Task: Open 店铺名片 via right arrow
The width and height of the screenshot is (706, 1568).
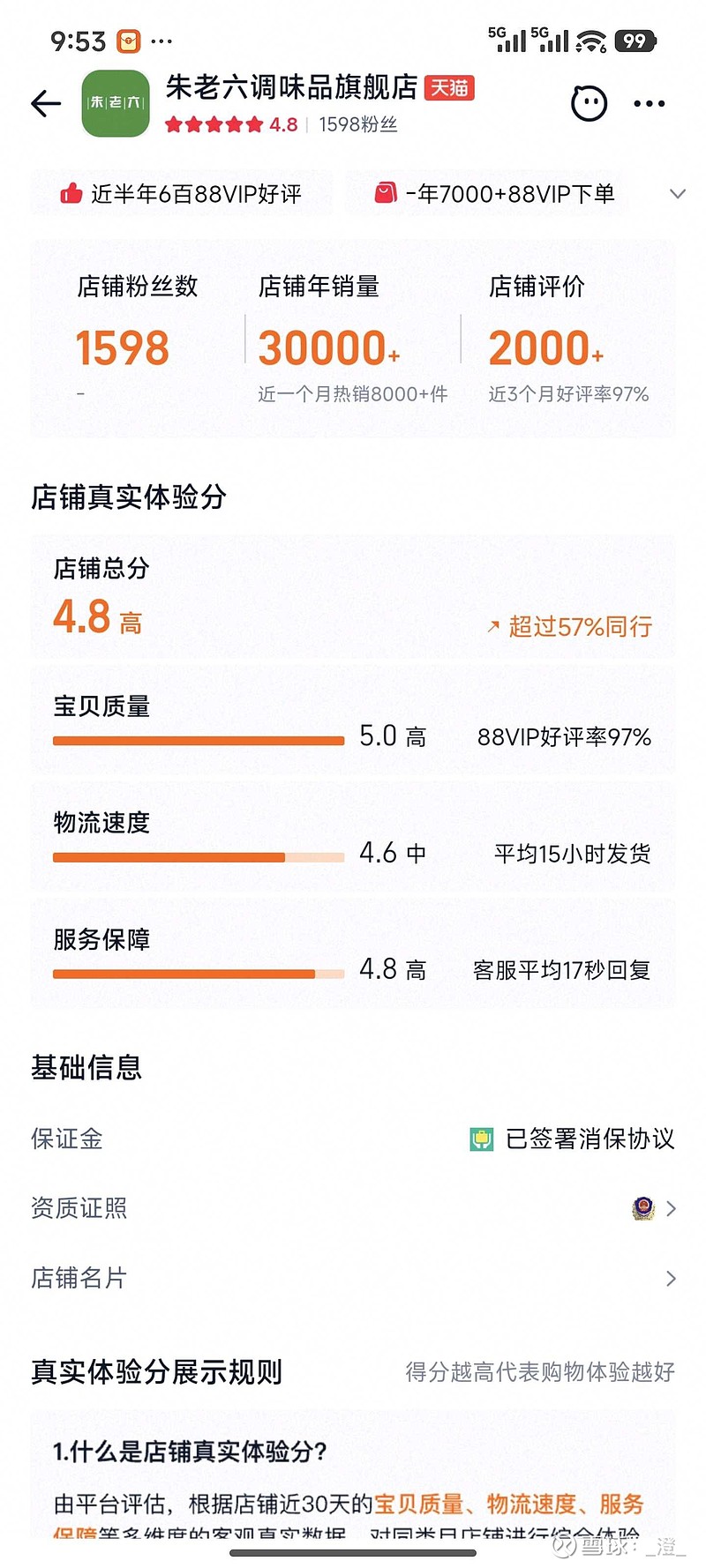Action: click(672, 1278)
